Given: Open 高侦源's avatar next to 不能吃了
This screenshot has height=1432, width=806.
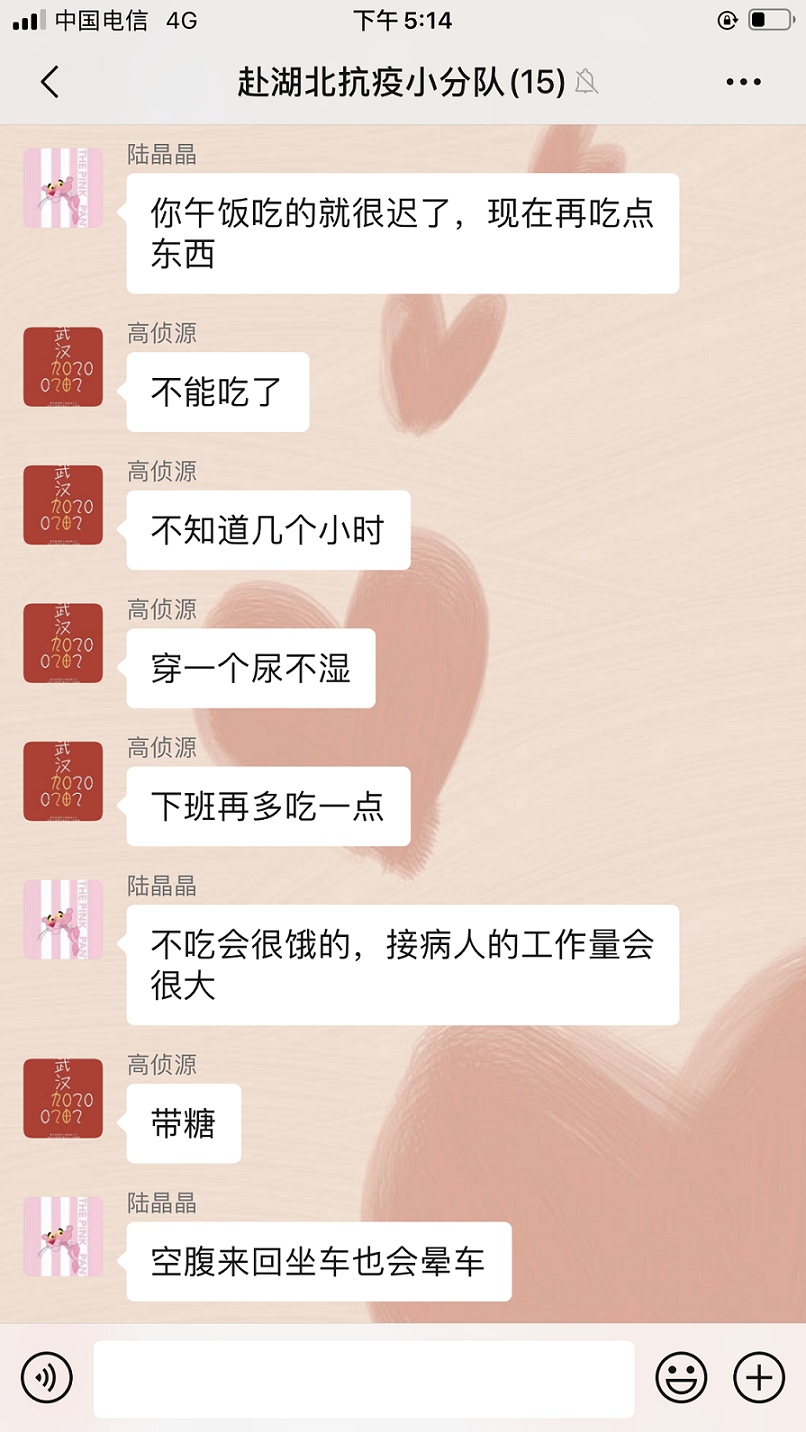Looking at the screenshot, I should [63, 367].
